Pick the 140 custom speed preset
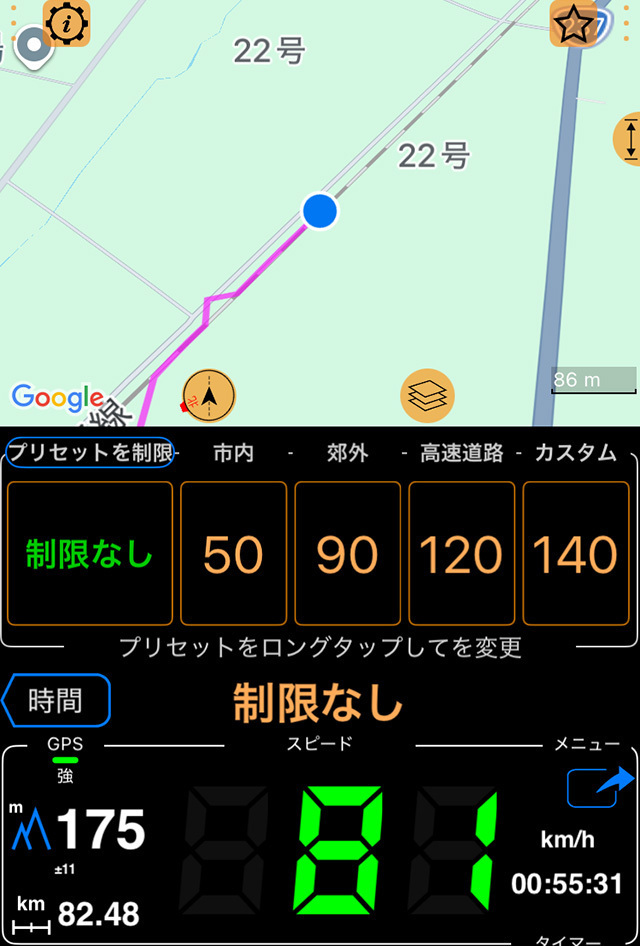Viewport: 640px width, 946px height. point(576,553)
